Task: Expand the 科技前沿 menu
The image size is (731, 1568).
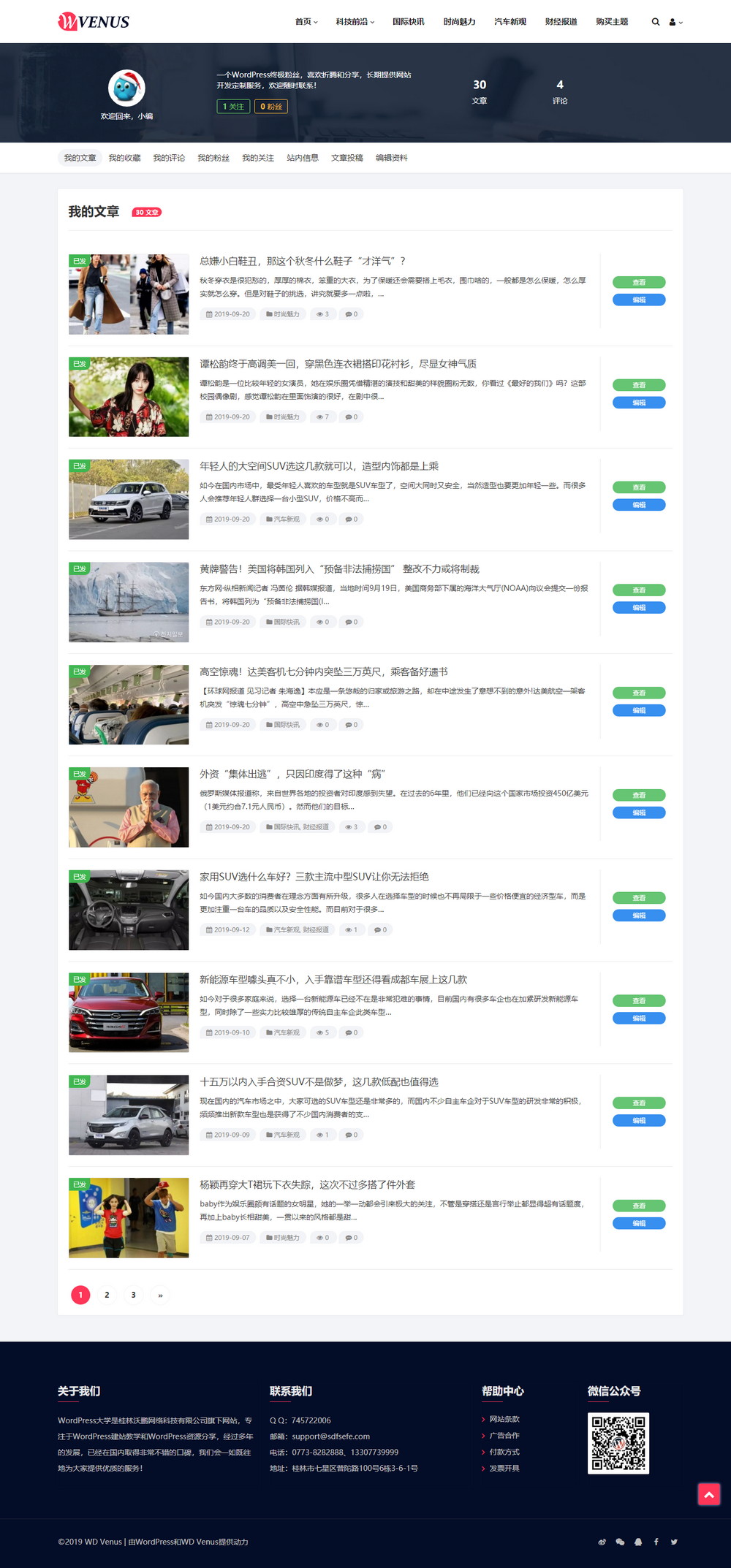Action: click(355, 22)
